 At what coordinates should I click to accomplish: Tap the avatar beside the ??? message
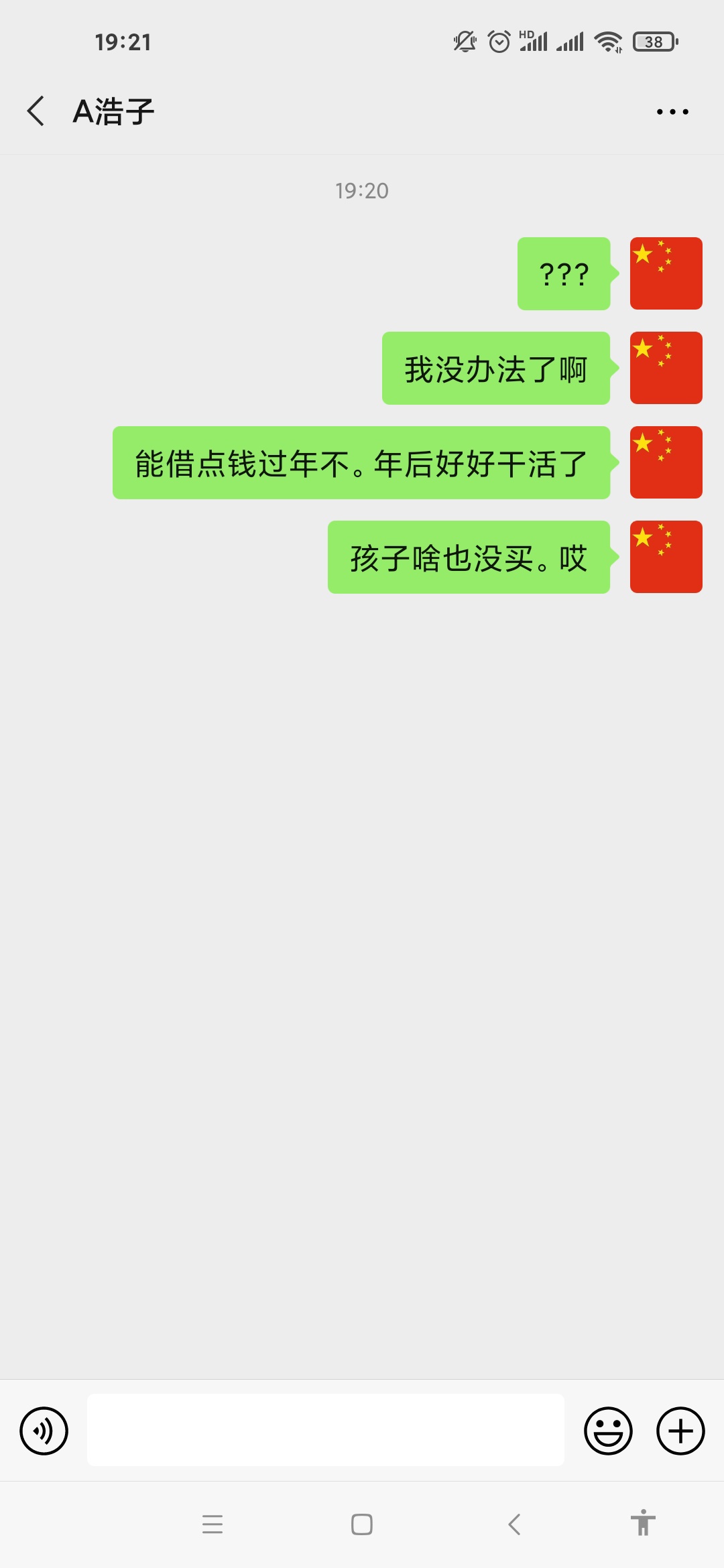(666, 273)
